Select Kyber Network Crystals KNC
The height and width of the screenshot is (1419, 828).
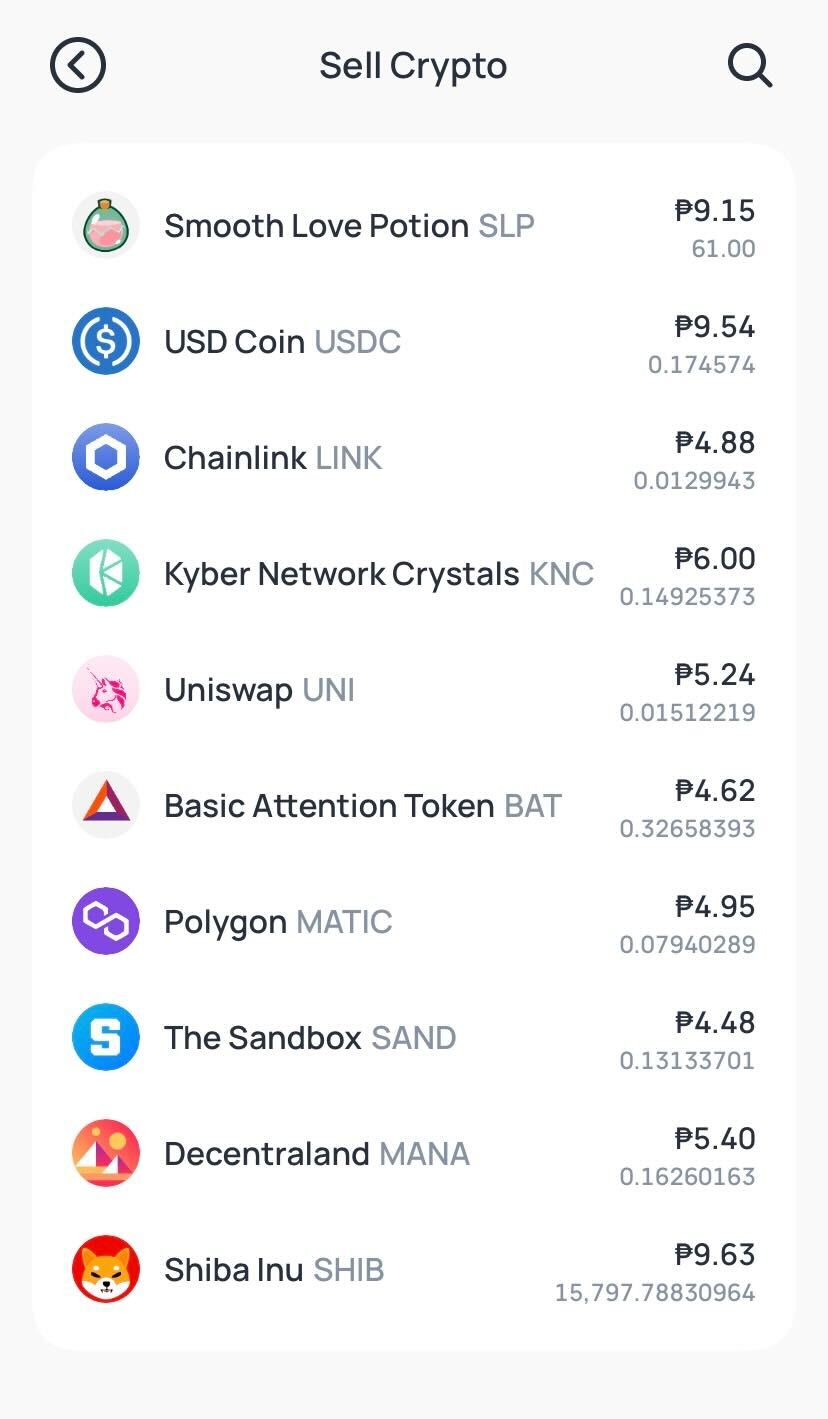click(378, 574)
